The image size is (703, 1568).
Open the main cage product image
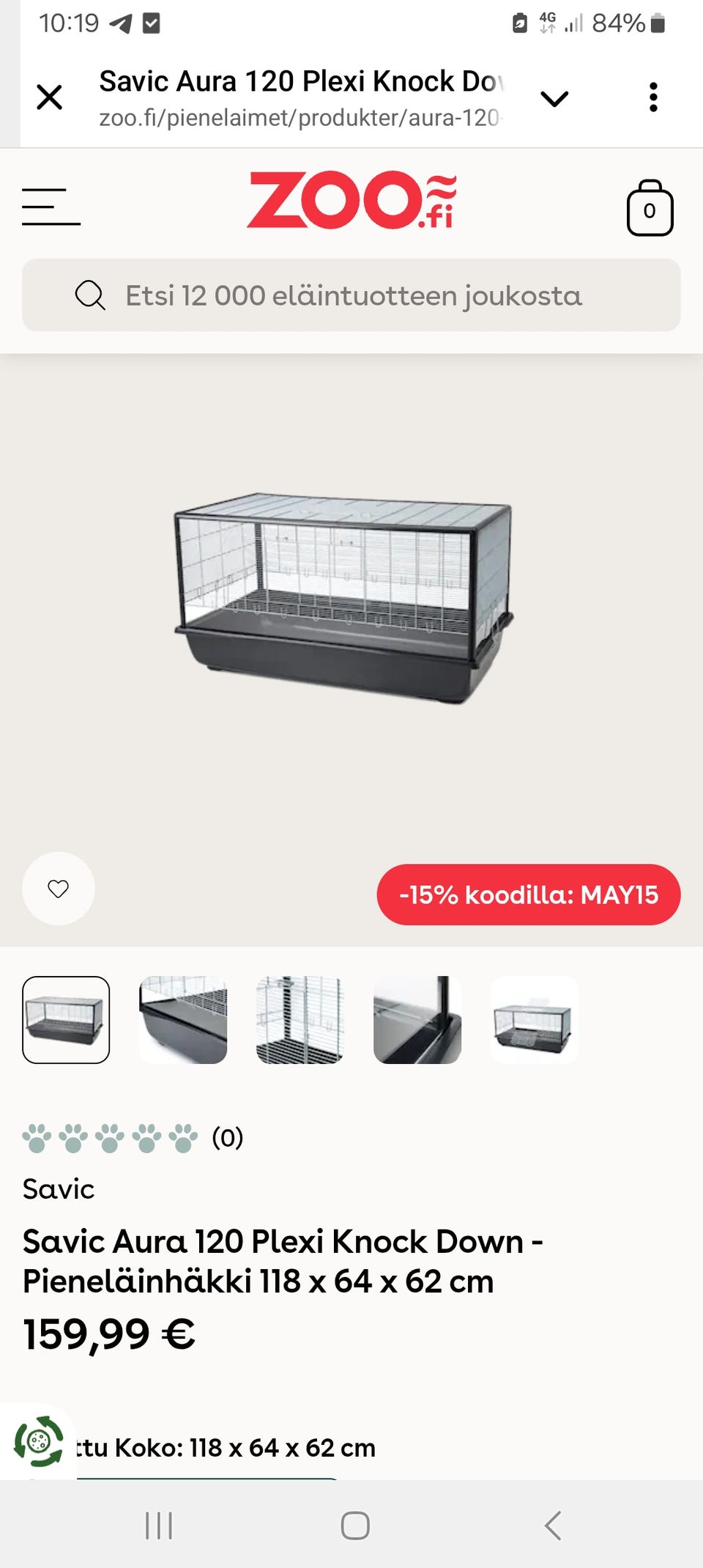(x=343, y=598)
